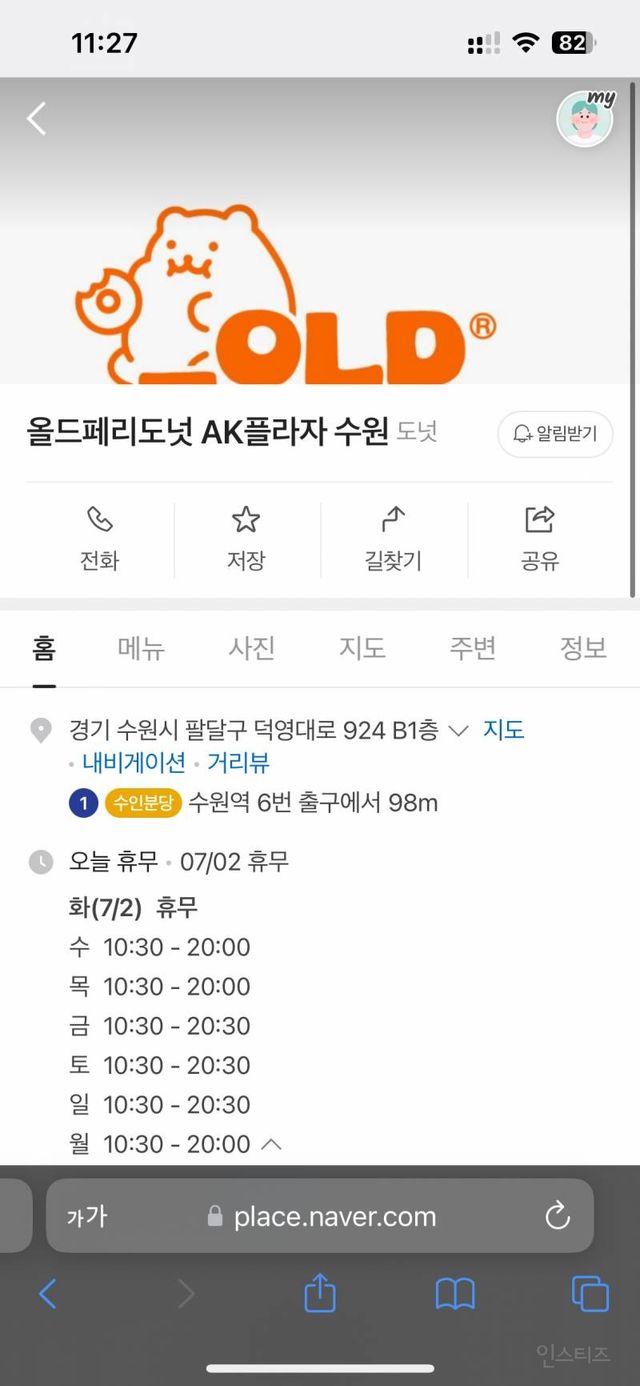Call the store via 전화
Image resolution: width=640 pixels, height=1386 pixels.
pyautogui.click(x=99, y=538)
